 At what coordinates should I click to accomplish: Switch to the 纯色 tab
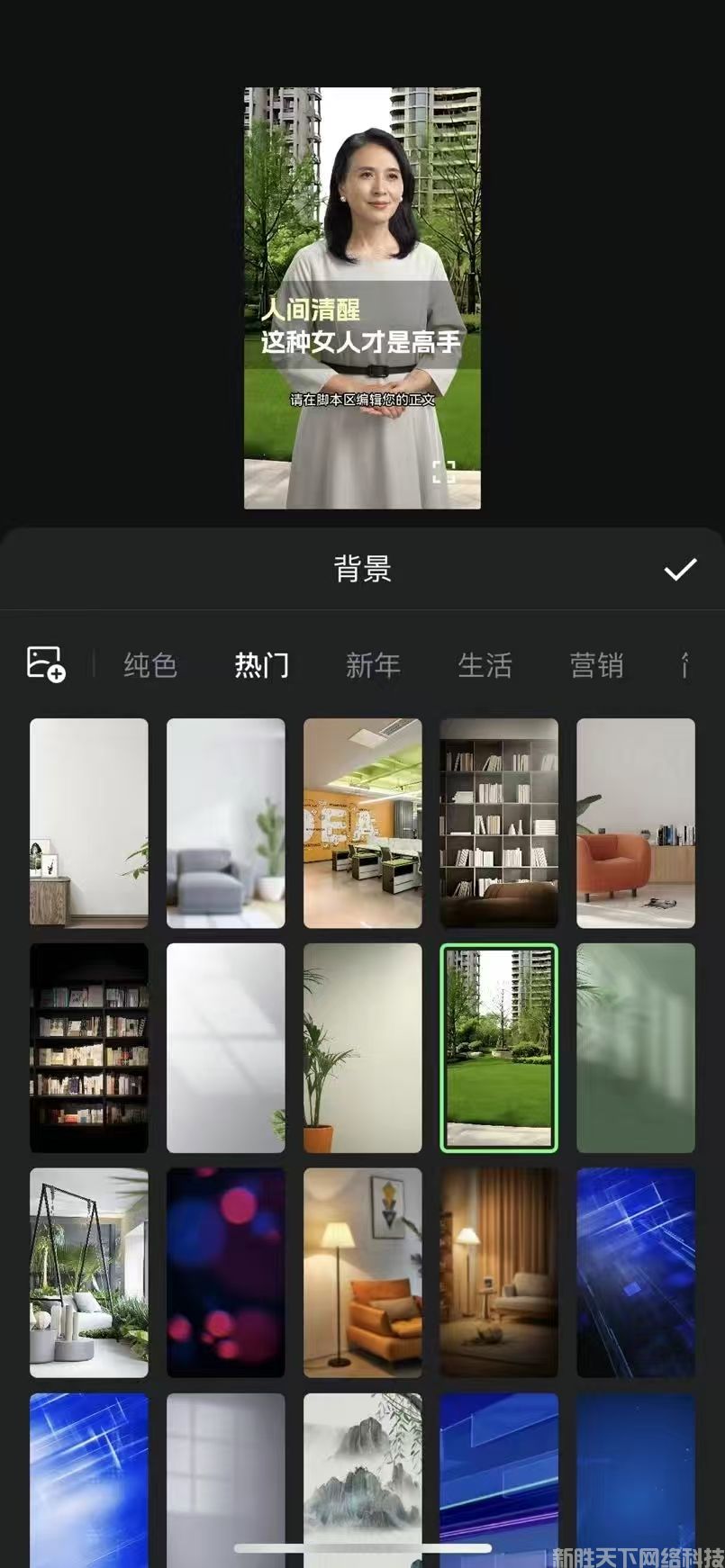coord(150,665)
